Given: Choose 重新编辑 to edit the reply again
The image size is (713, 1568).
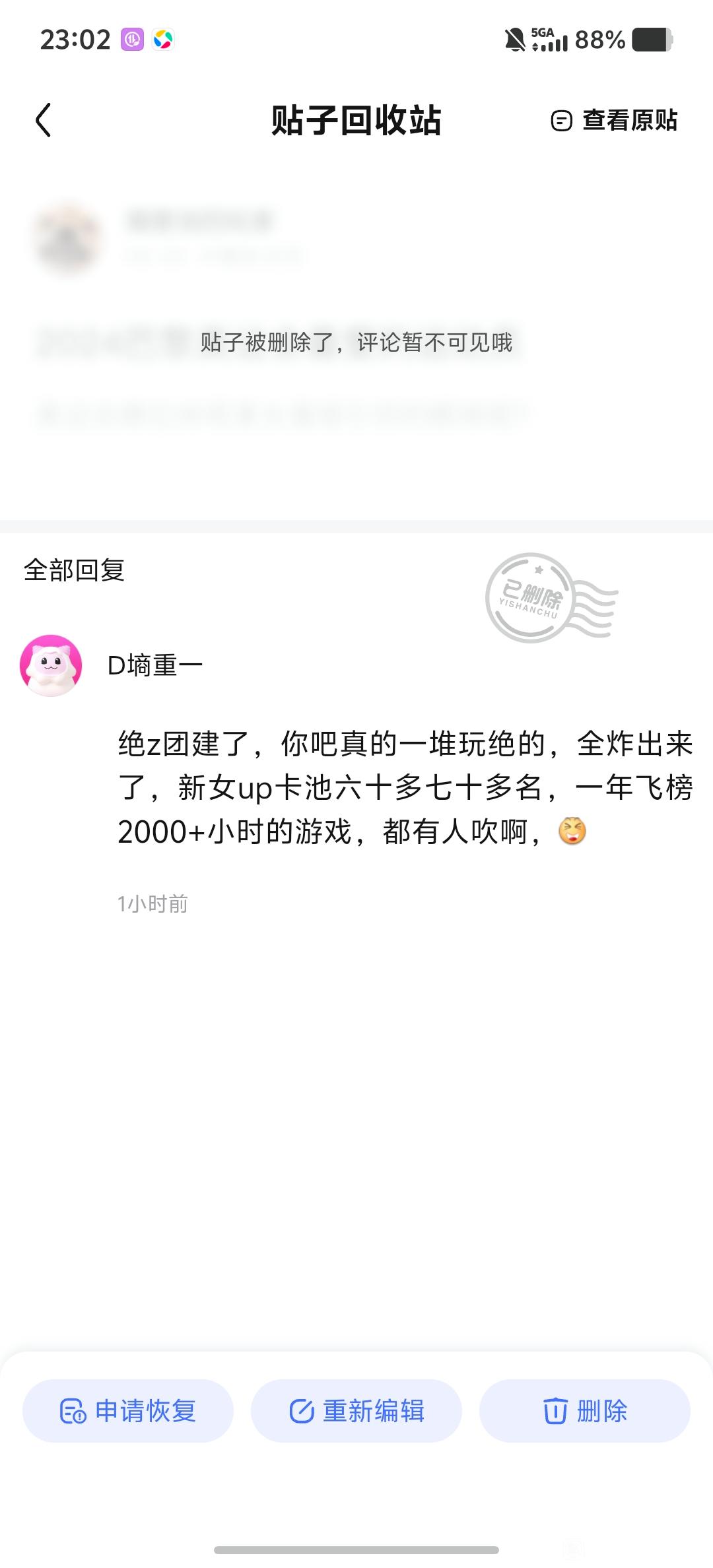Looking at the screenshot, I should tap(356, 1412).
